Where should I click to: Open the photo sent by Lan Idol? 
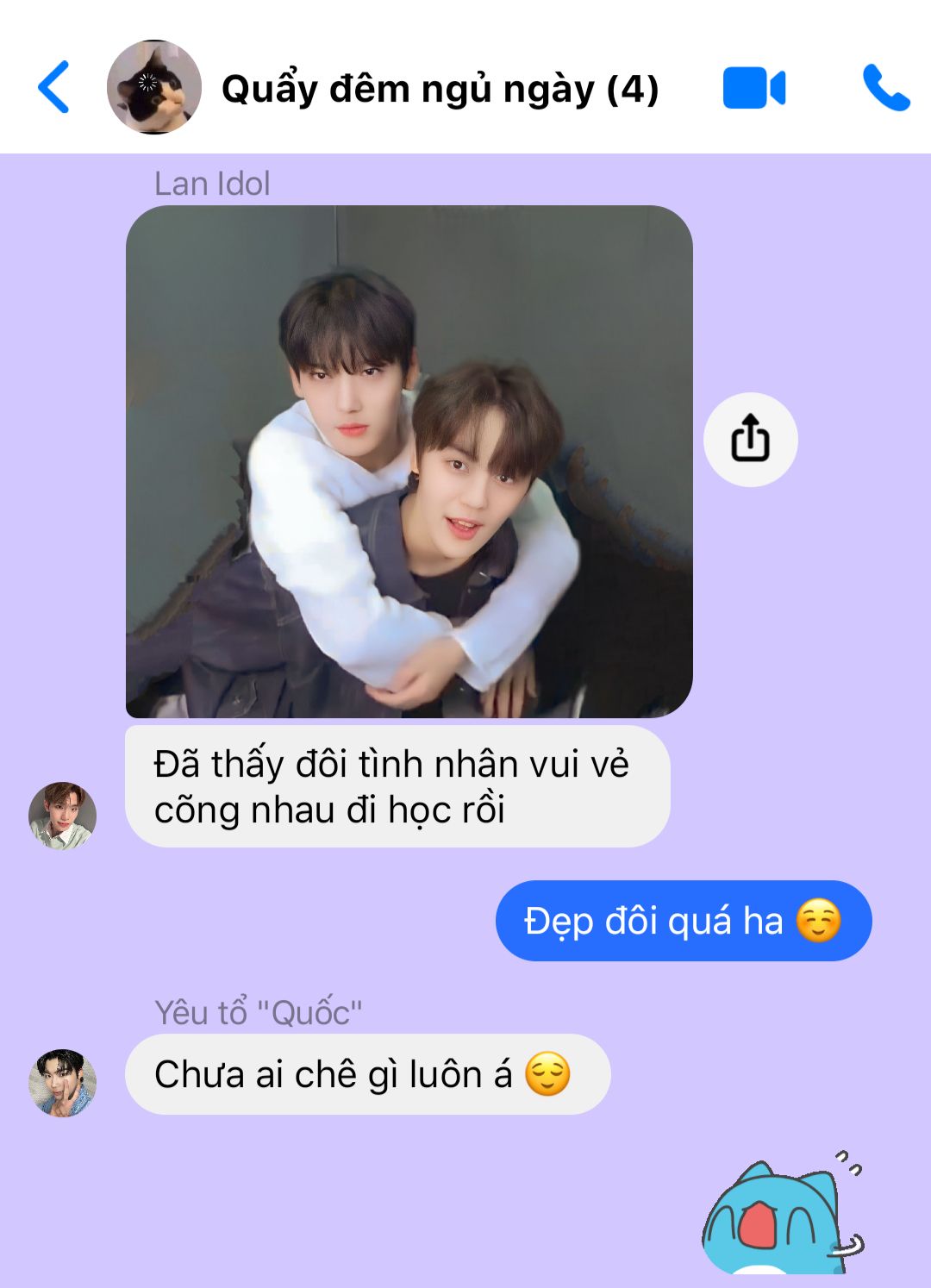(x=409, y=461)
